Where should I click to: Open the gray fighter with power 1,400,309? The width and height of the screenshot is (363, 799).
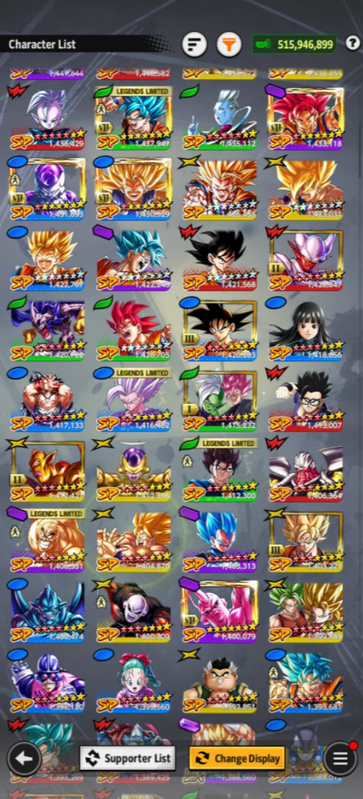click(x=134, y=611)
